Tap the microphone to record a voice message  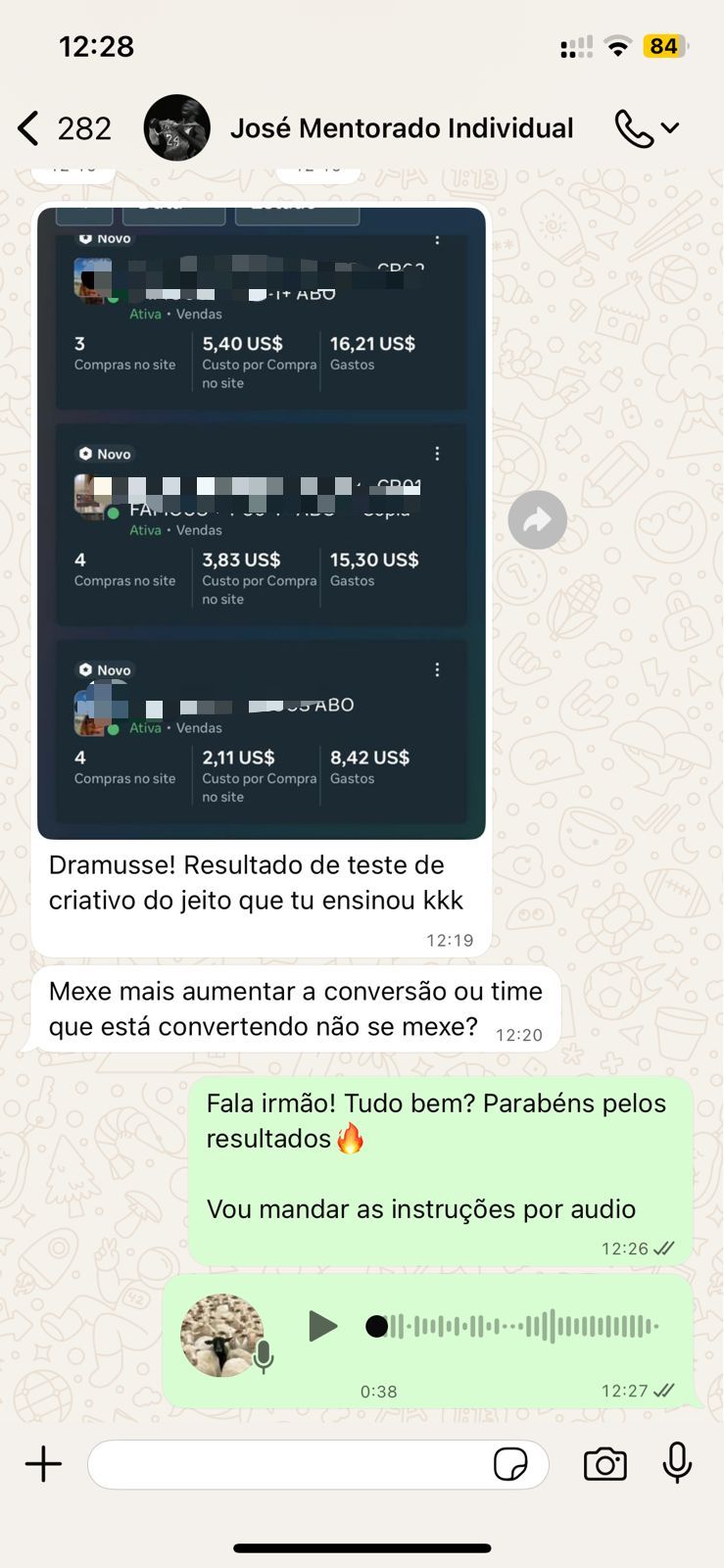click(677, 1463)
